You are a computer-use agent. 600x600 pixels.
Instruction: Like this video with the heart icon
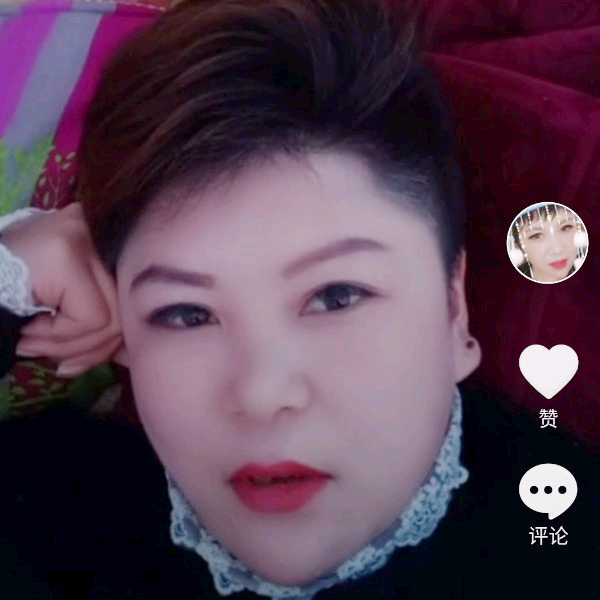coord(548,370)
